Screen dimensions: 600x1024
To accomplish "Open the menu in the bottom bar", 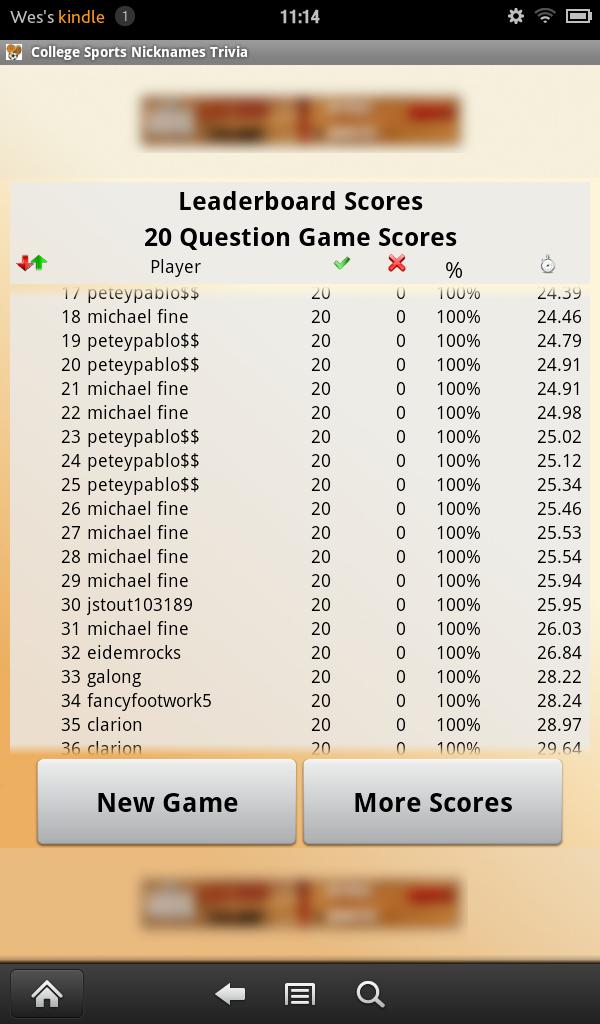I will (299, 993).
